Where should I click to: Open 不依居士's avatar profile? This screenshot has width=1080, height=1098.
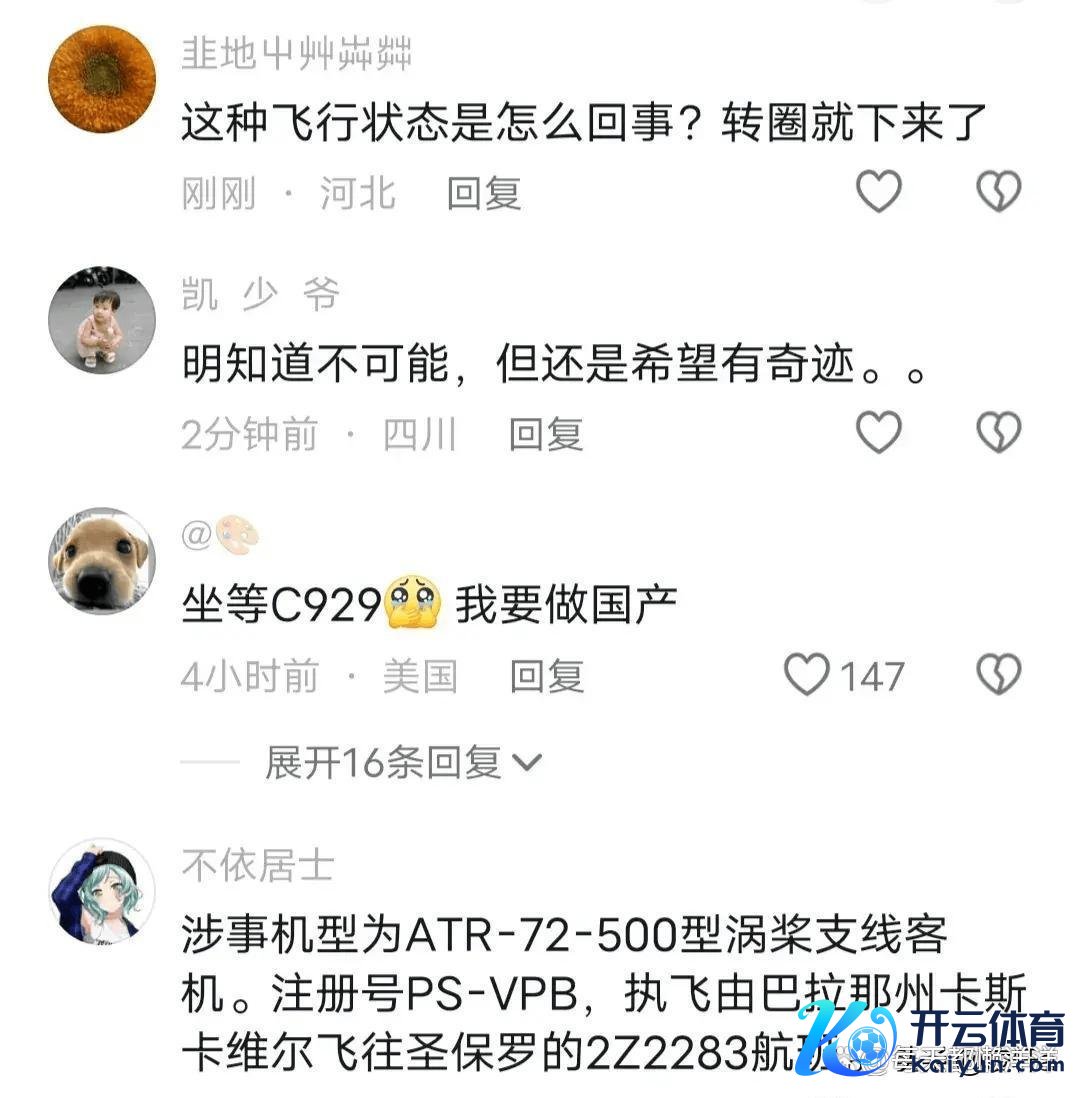point(102,892)
